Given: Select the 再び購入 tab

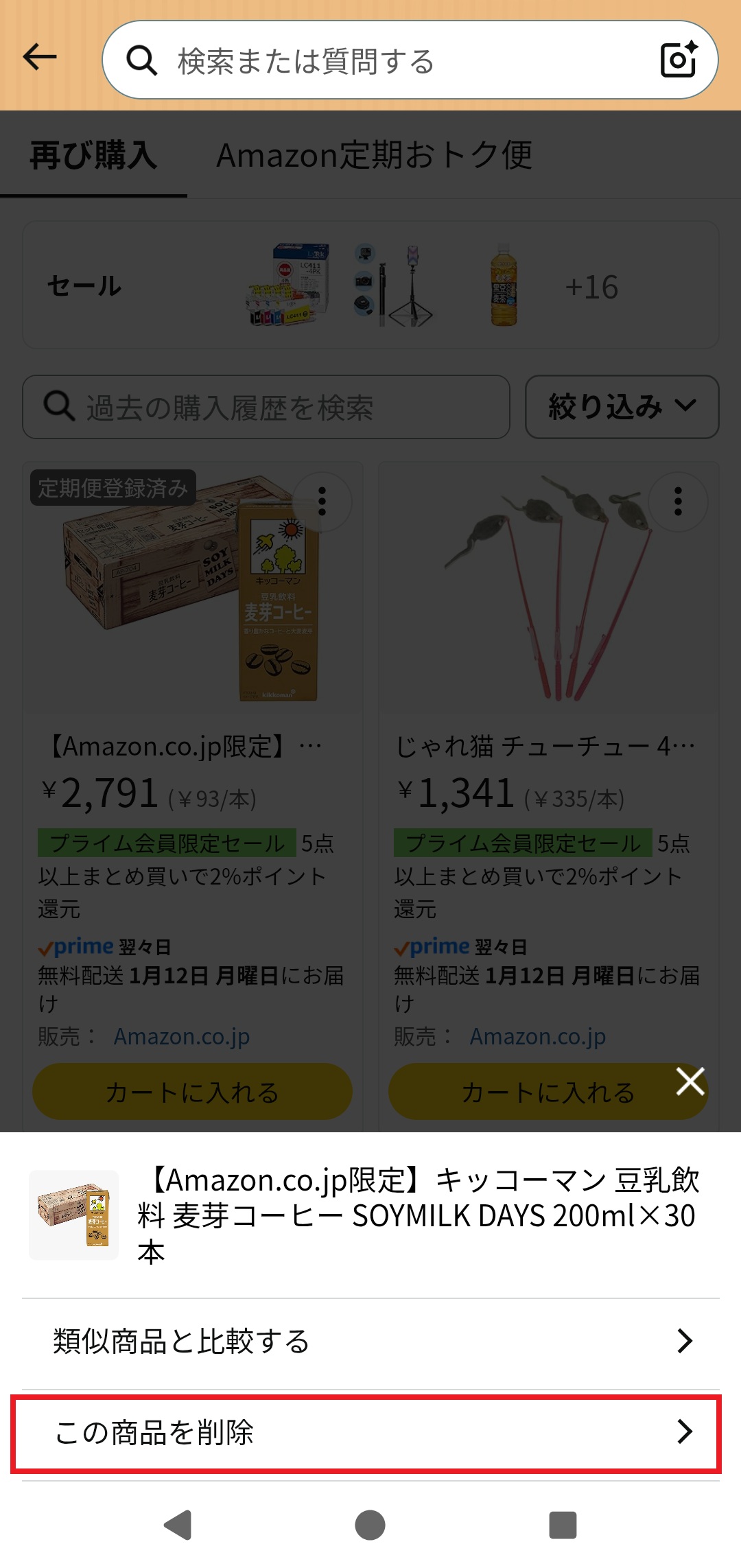Looking at the screenshot, I should click(x=93, y=155).
